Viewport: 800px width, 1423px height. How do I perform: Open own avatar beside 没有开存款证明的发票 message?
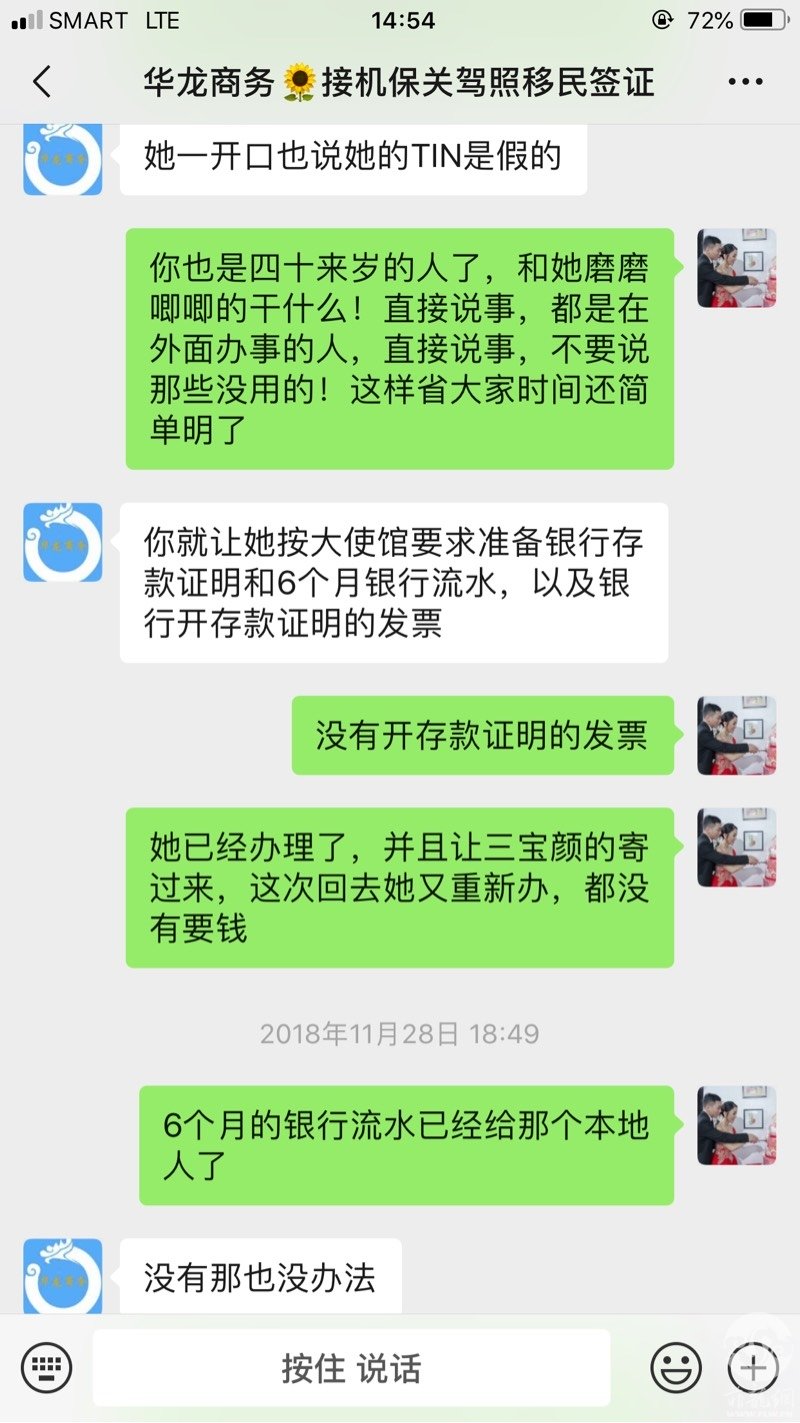737,736
